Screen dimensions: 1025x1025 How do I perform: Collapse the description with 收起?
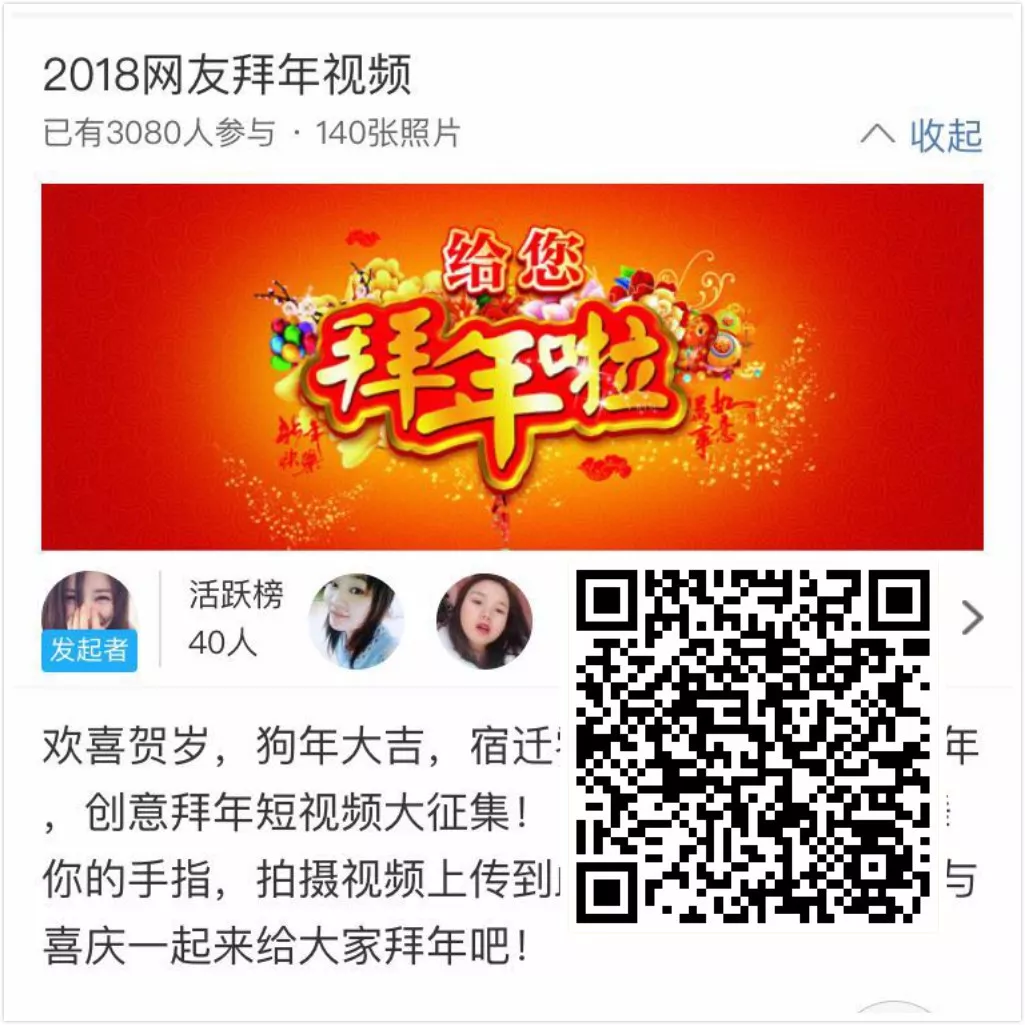(923, 135)
